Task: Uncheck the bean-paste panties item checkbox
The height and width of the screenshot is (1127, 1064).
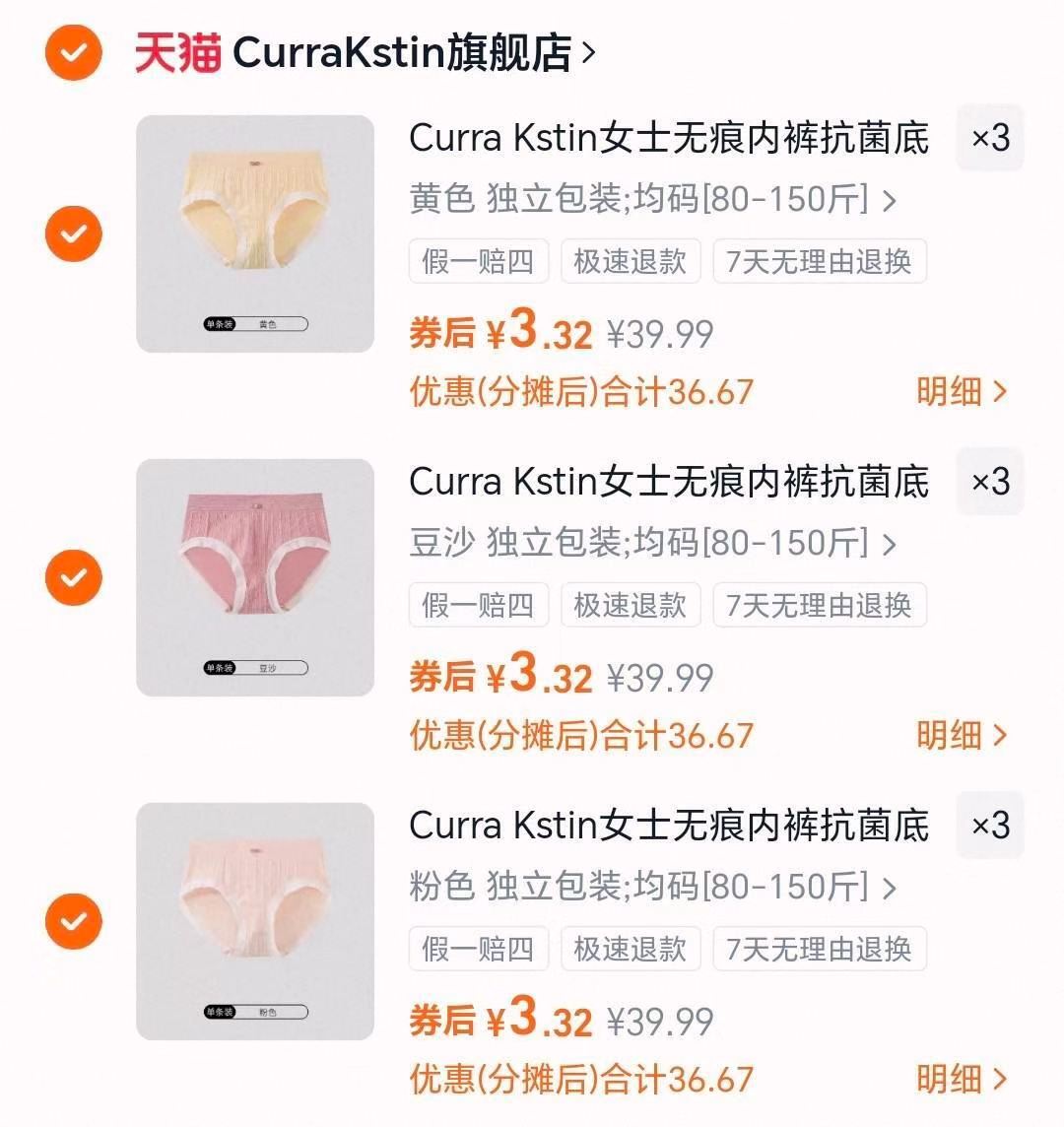Action: [73, 578]
